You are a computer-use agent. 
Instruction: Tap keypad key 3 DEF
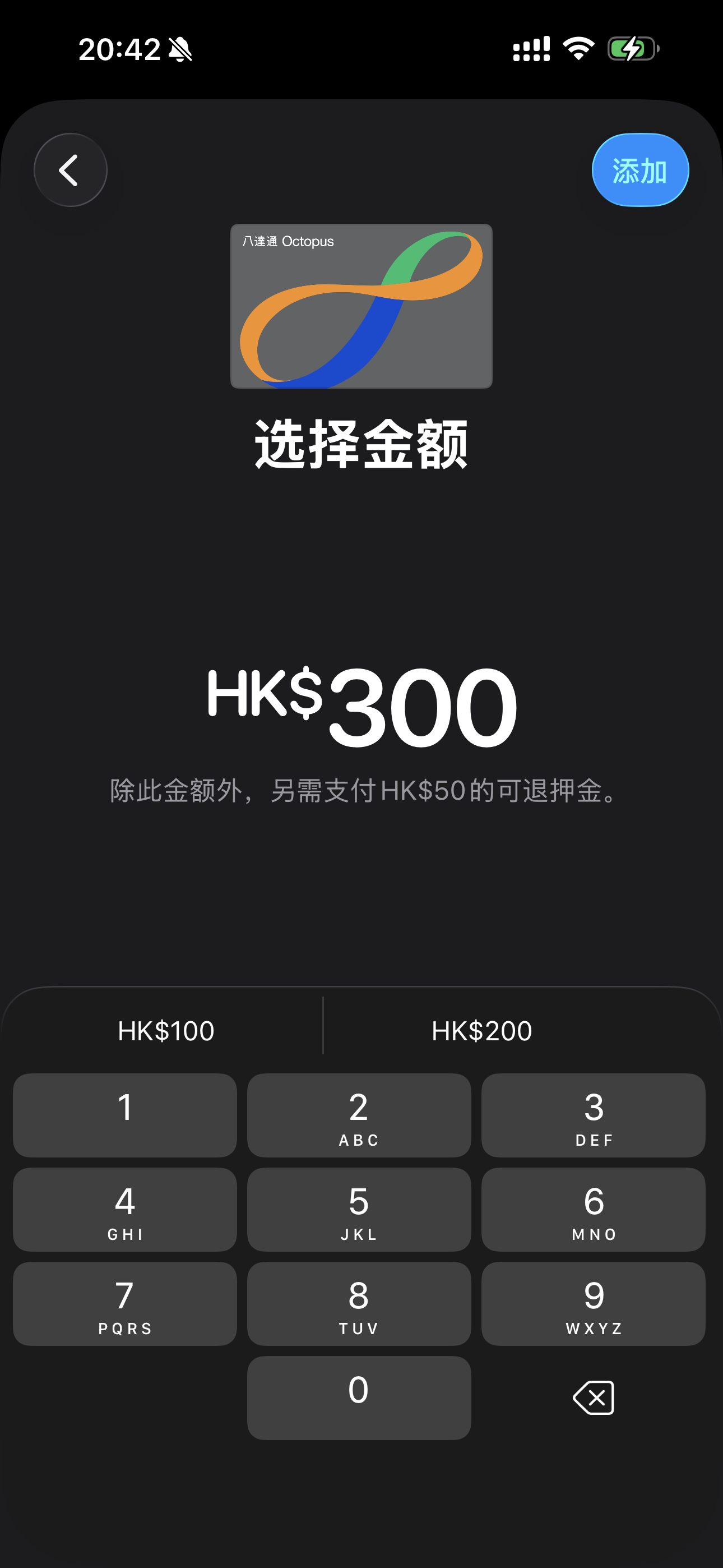click(x=593, y=1115)
